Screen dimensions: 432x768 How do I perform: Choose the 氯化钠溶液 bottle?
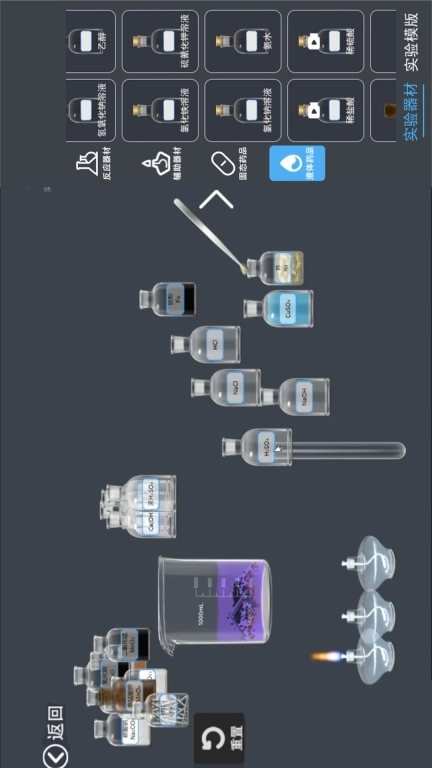243,111
